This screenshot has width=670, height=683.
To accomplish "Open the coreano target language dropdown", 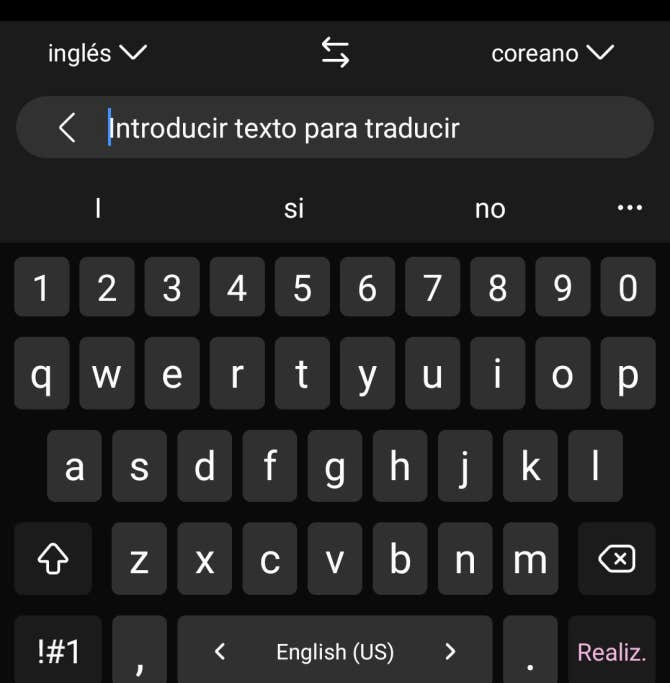I will pos(552,53).
